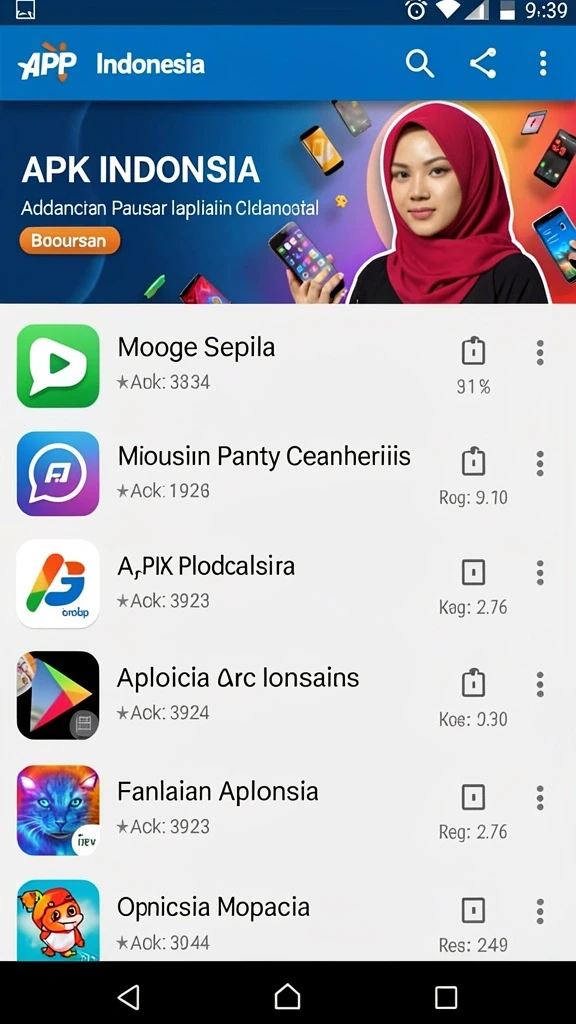Screen dimensions: 576x1024
Task: Share via the app bar share icon
Action: click(483, 64)
